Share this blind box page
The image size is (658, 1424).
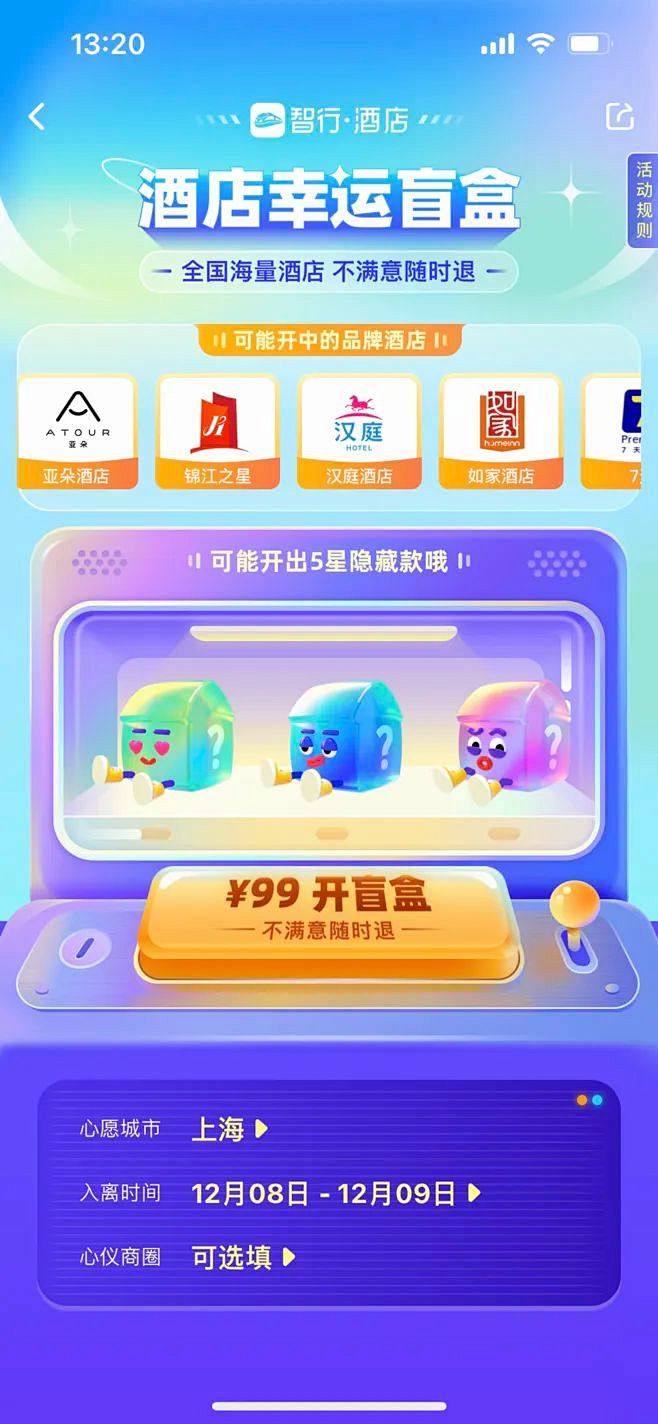[x=620, y=116]
